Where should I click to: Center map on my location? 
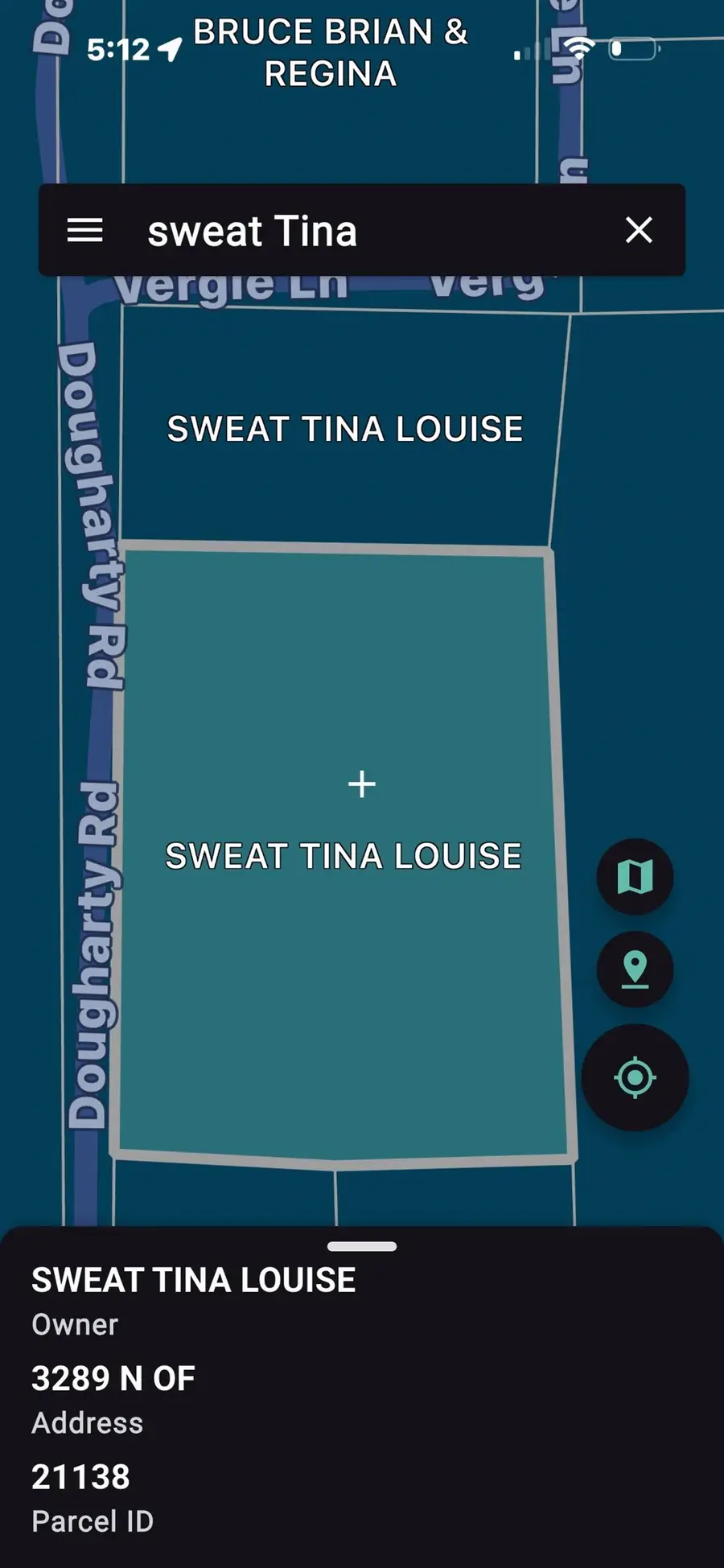pos(635,1077)
